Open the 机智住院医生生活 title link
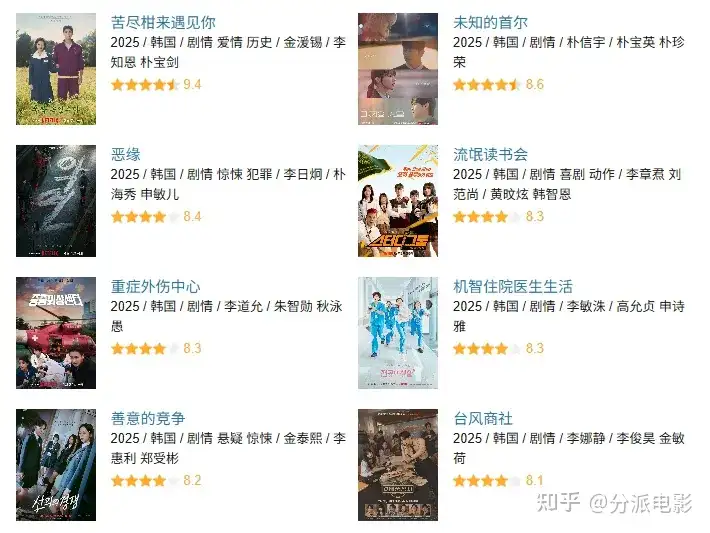This screenshot has width=710, height=533. (512, 286)
